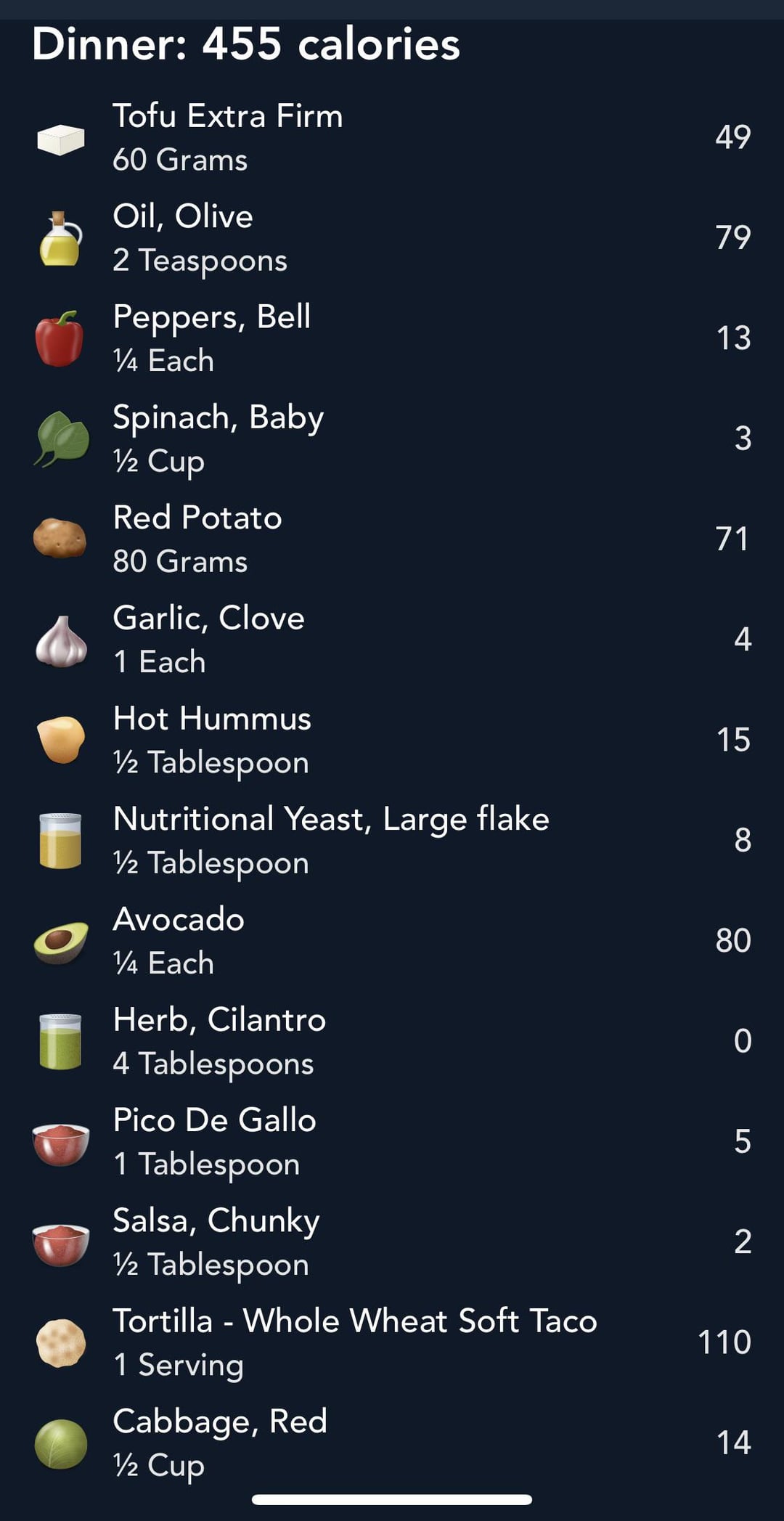The image size is (784, 1521).
Task: Open the Oil, Olive entry
Action: tap(392, 237)
